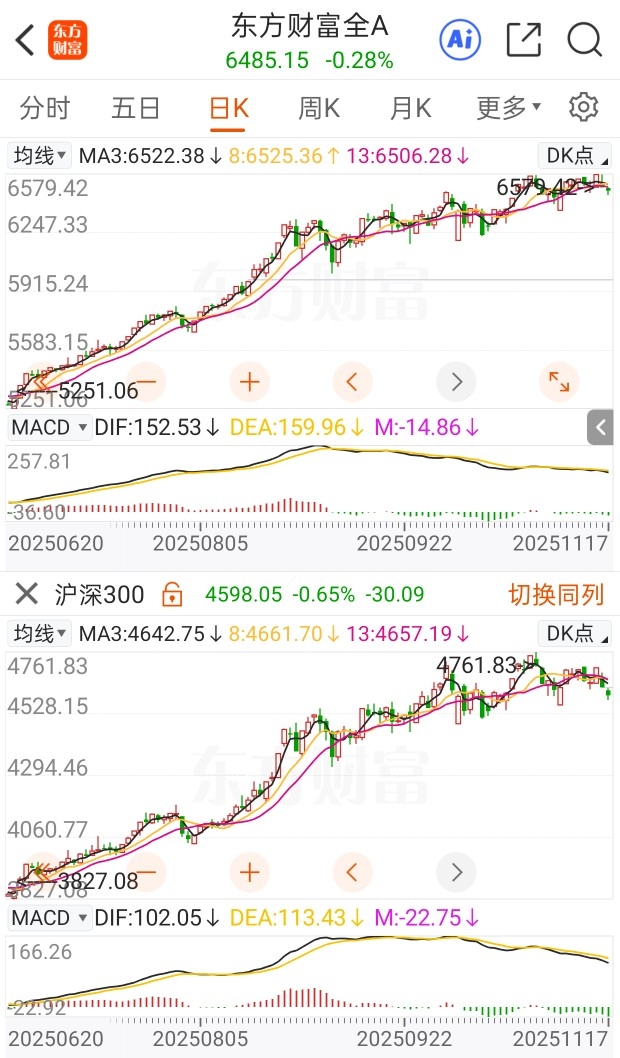Image resolution: width=620 pixels, height=1058 pixels.
Task: Switch to the 分时 tab
Action: 45,108
